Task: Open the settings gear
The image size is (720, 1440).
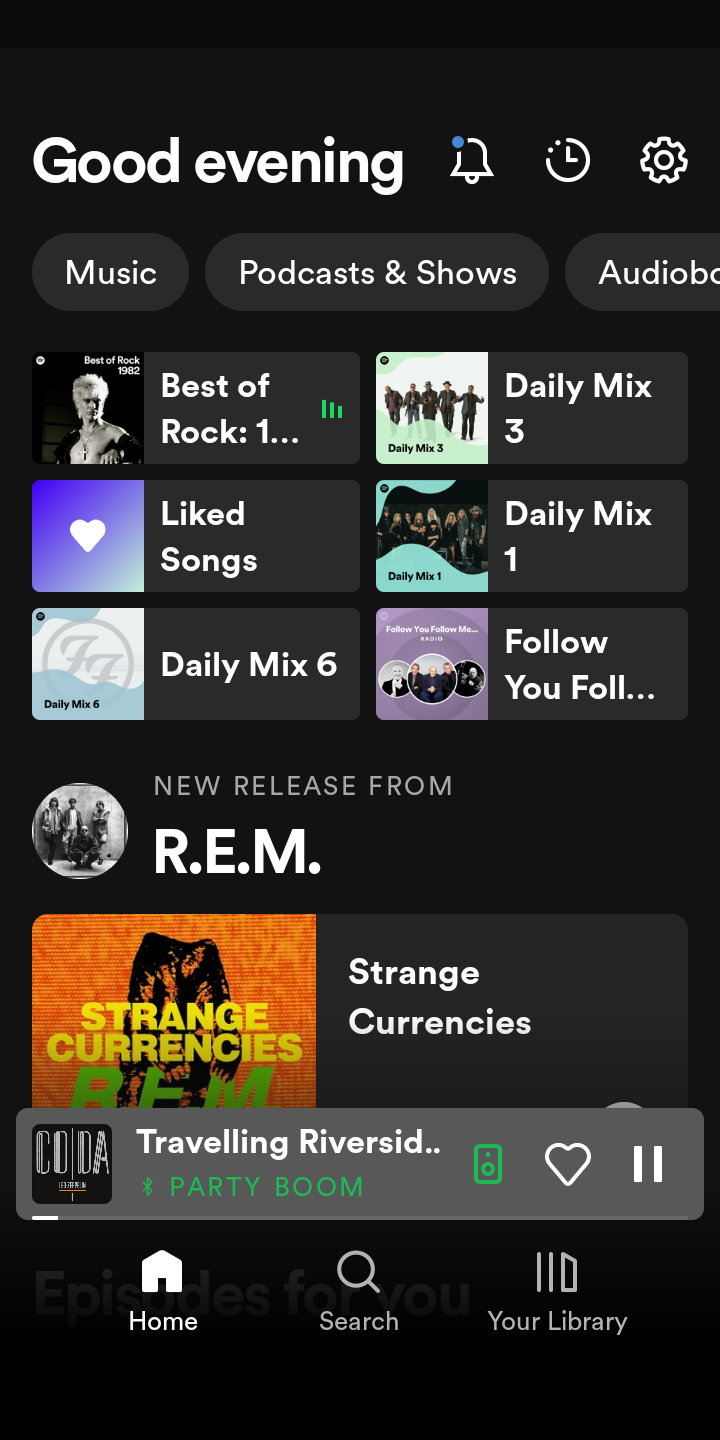Action: coord(664,160)
